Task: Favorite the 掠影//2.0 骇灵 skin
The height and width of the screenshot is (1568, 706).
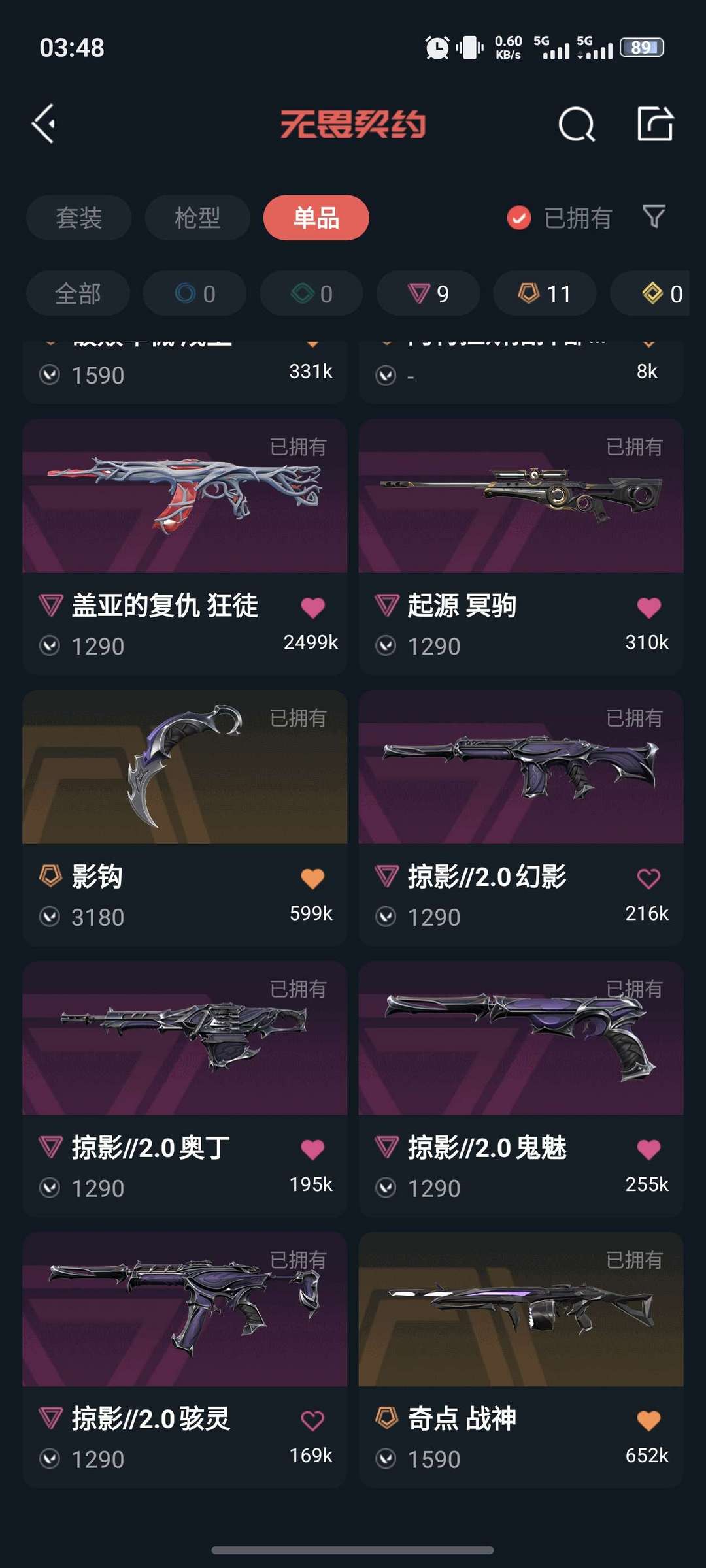Action: coord(312,1421)
